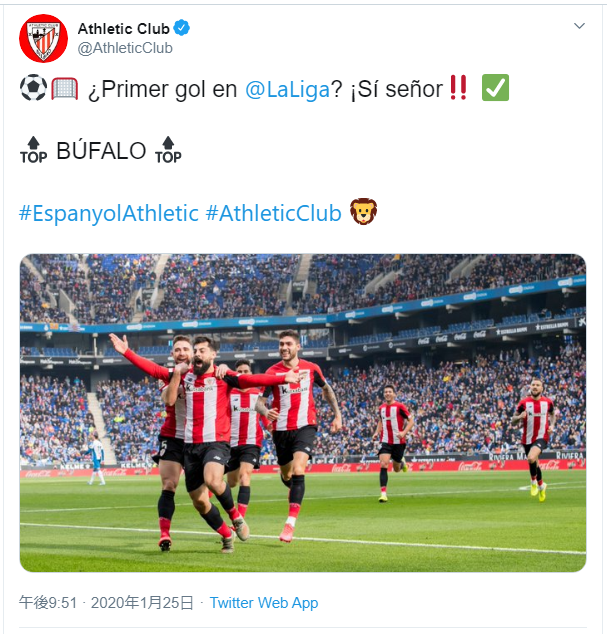Image resolution: width=607 pixels, height=634 pixels.
Task: Open Athletic Club's profile from its name
Action: tap(122, 28)
